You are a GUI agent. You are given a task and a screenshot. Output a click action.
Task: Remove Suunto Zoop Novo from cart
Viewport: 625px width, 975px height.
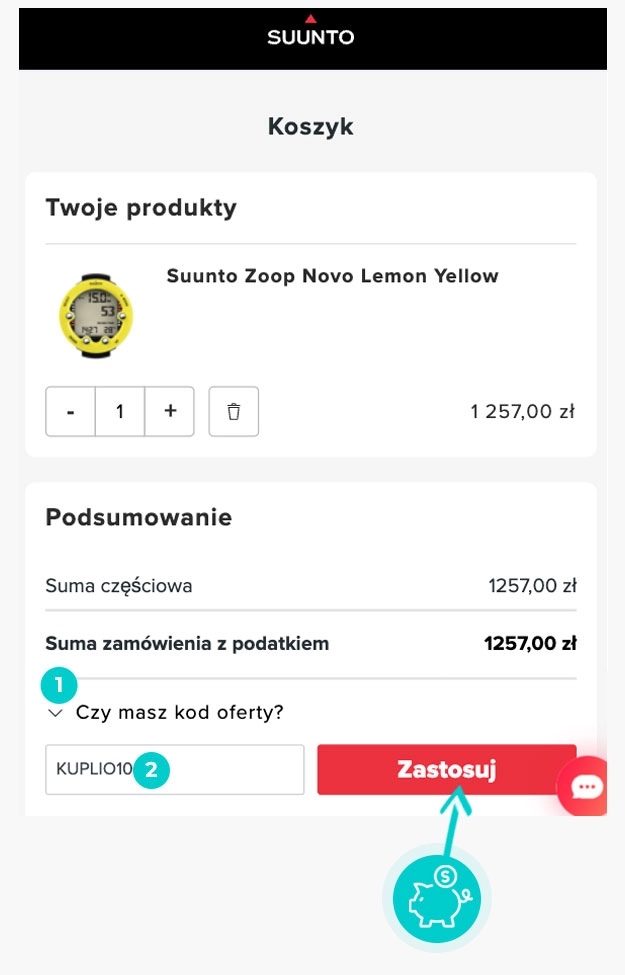[233, 411]
